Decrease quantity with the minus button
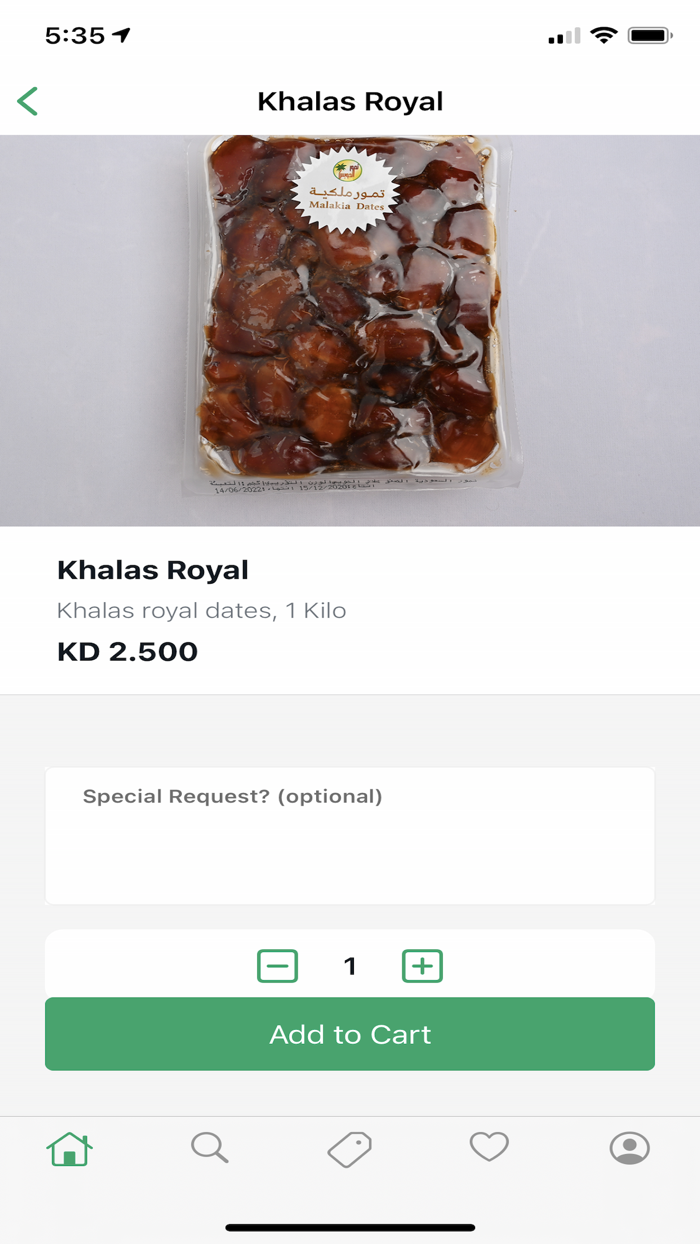 point(277,966)
